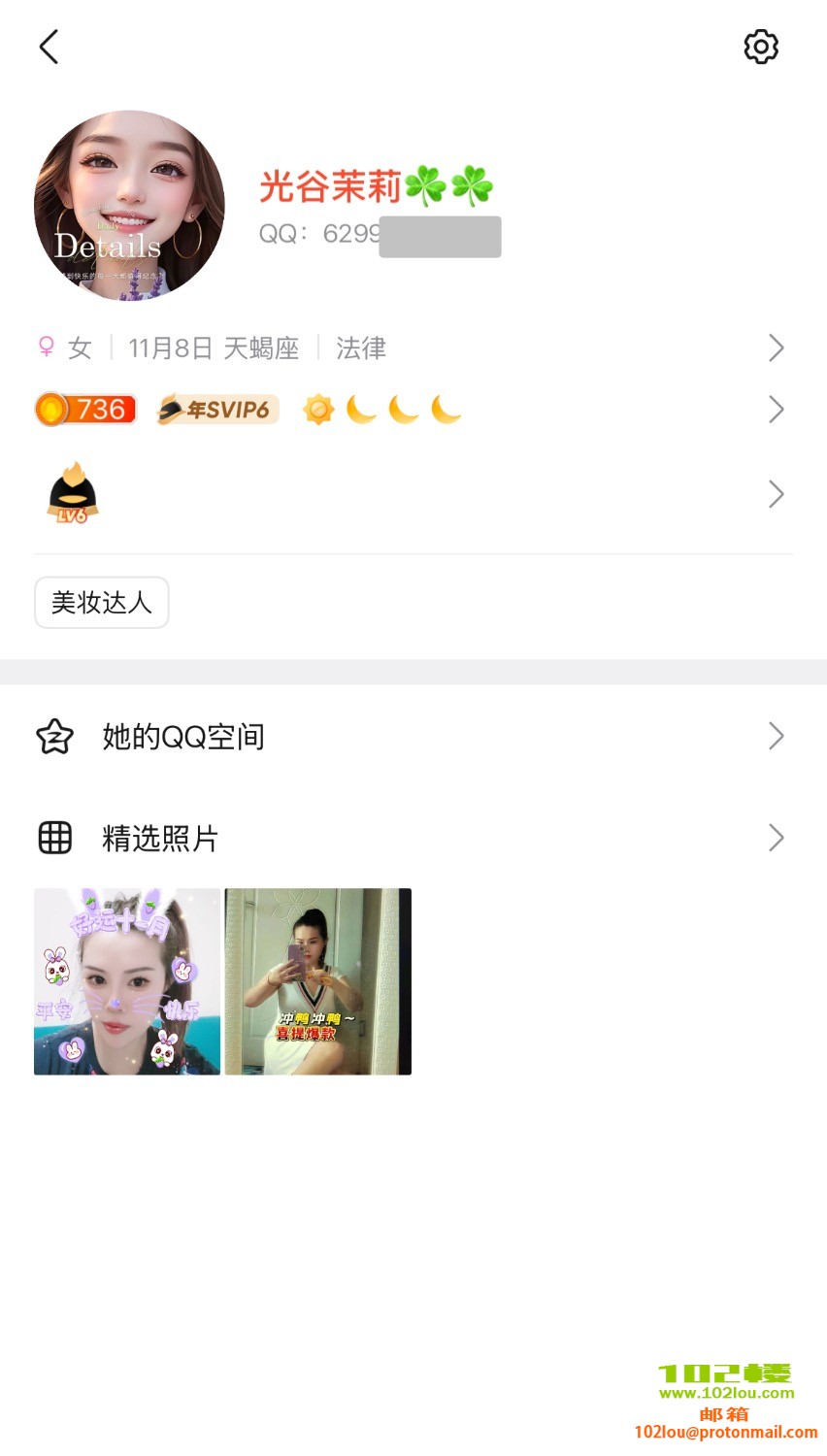Image resolution: width=827 pixels, height=1456 pixels.
Task: Open the LV6 flame badge row
Action: click(408, 494)
